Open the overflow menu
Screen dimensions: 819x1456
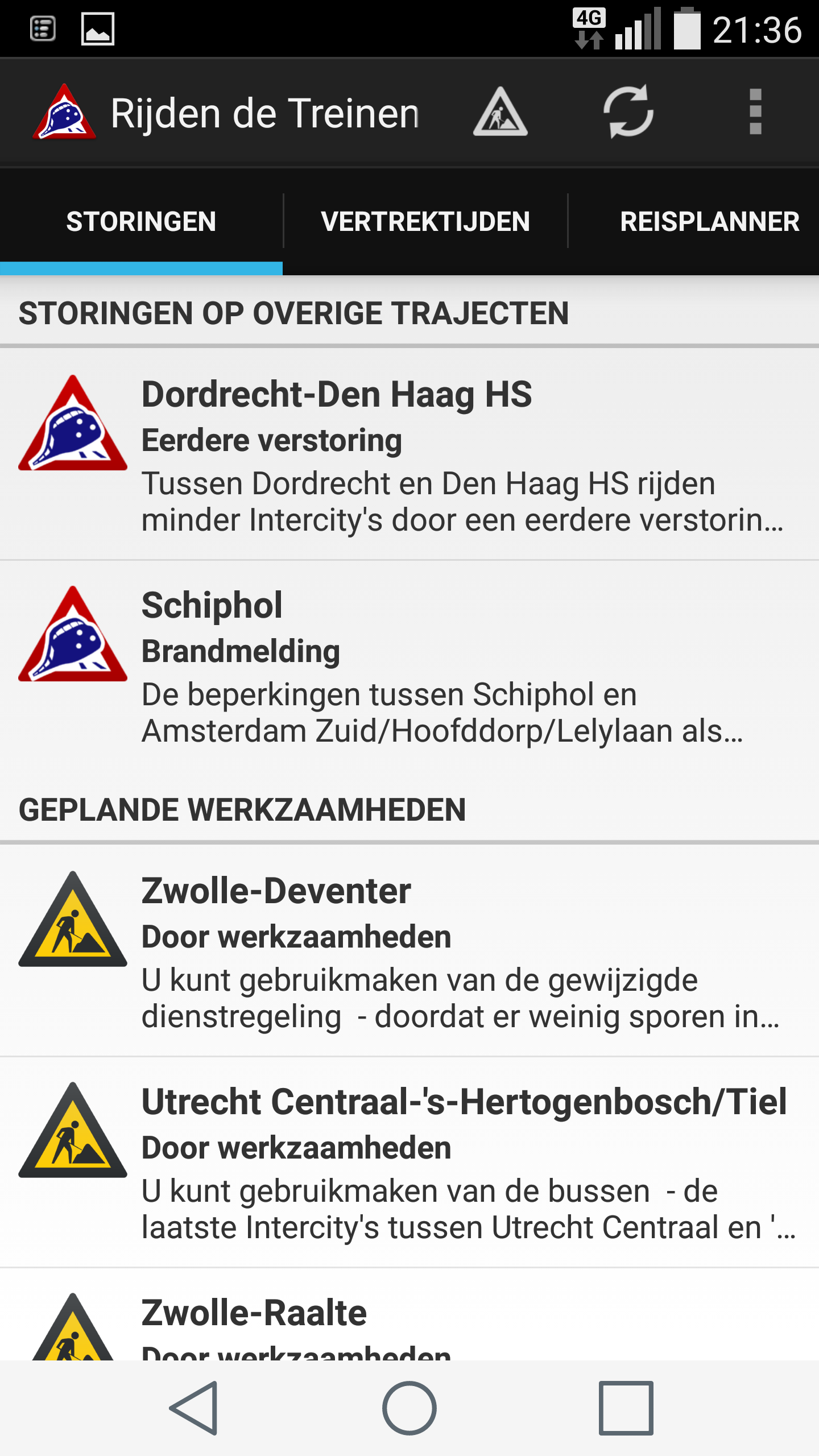point(755,112)
